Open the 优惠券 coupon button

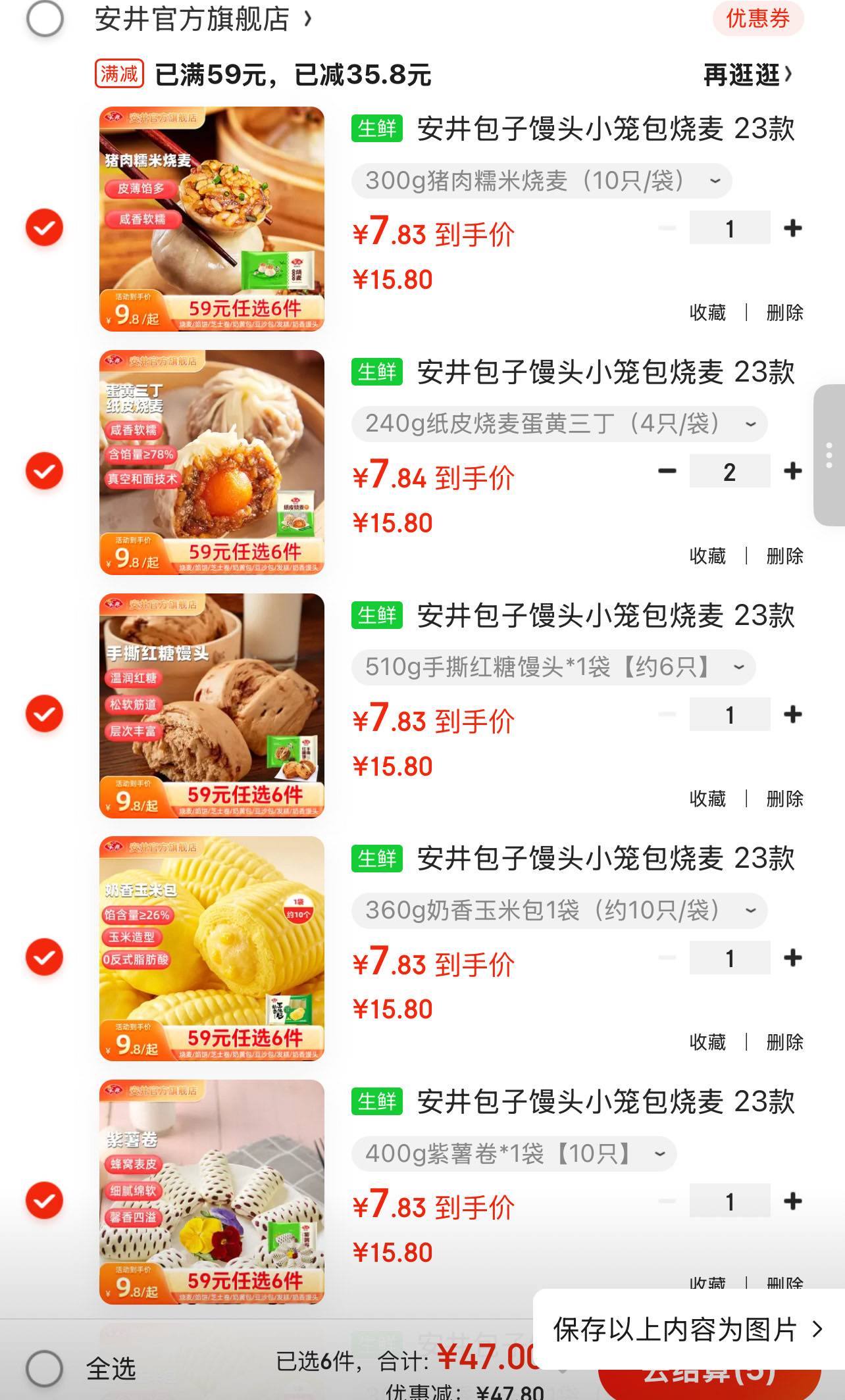[757, 18]
